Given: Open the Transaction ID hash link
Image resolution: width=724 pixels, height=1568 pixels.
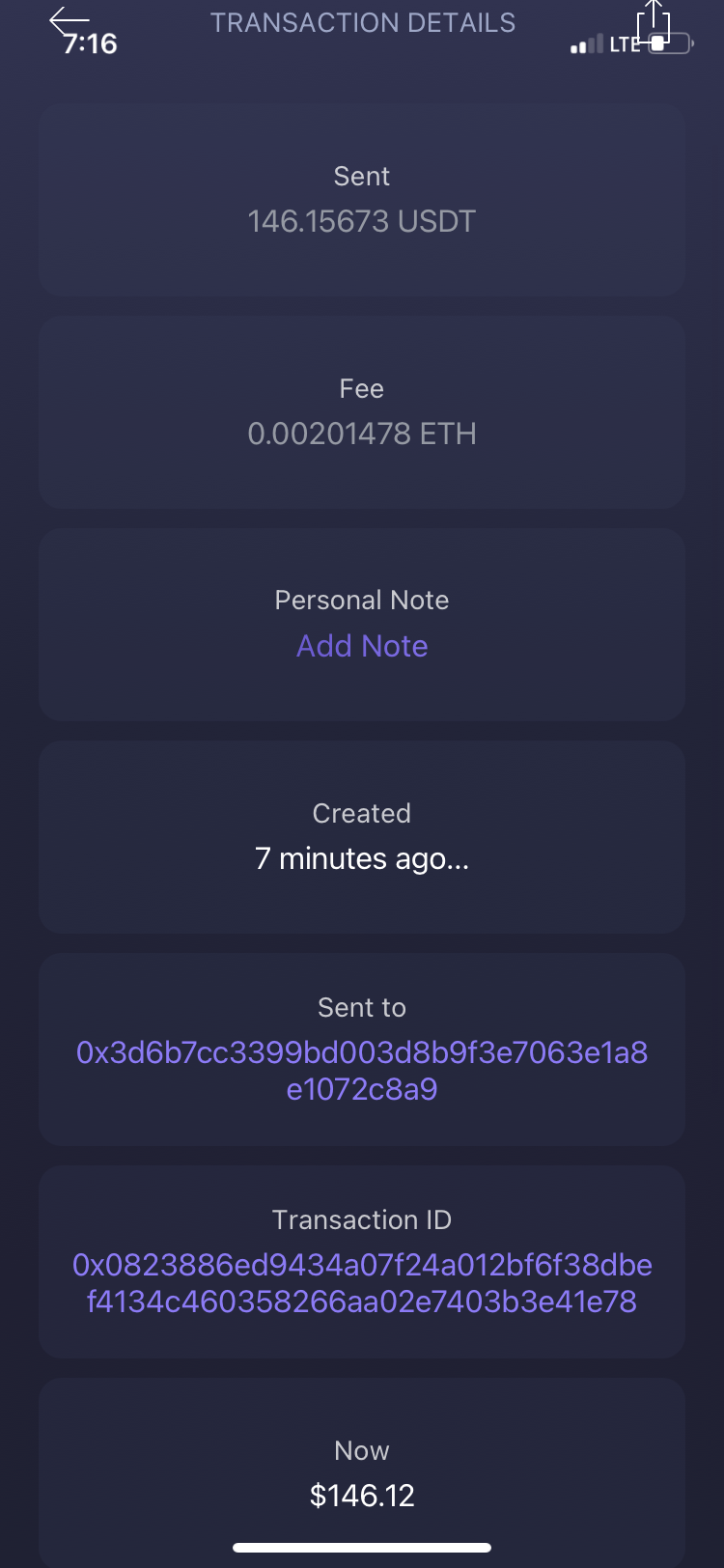Looking at the screenshot, I should (x=362, y=1283).
